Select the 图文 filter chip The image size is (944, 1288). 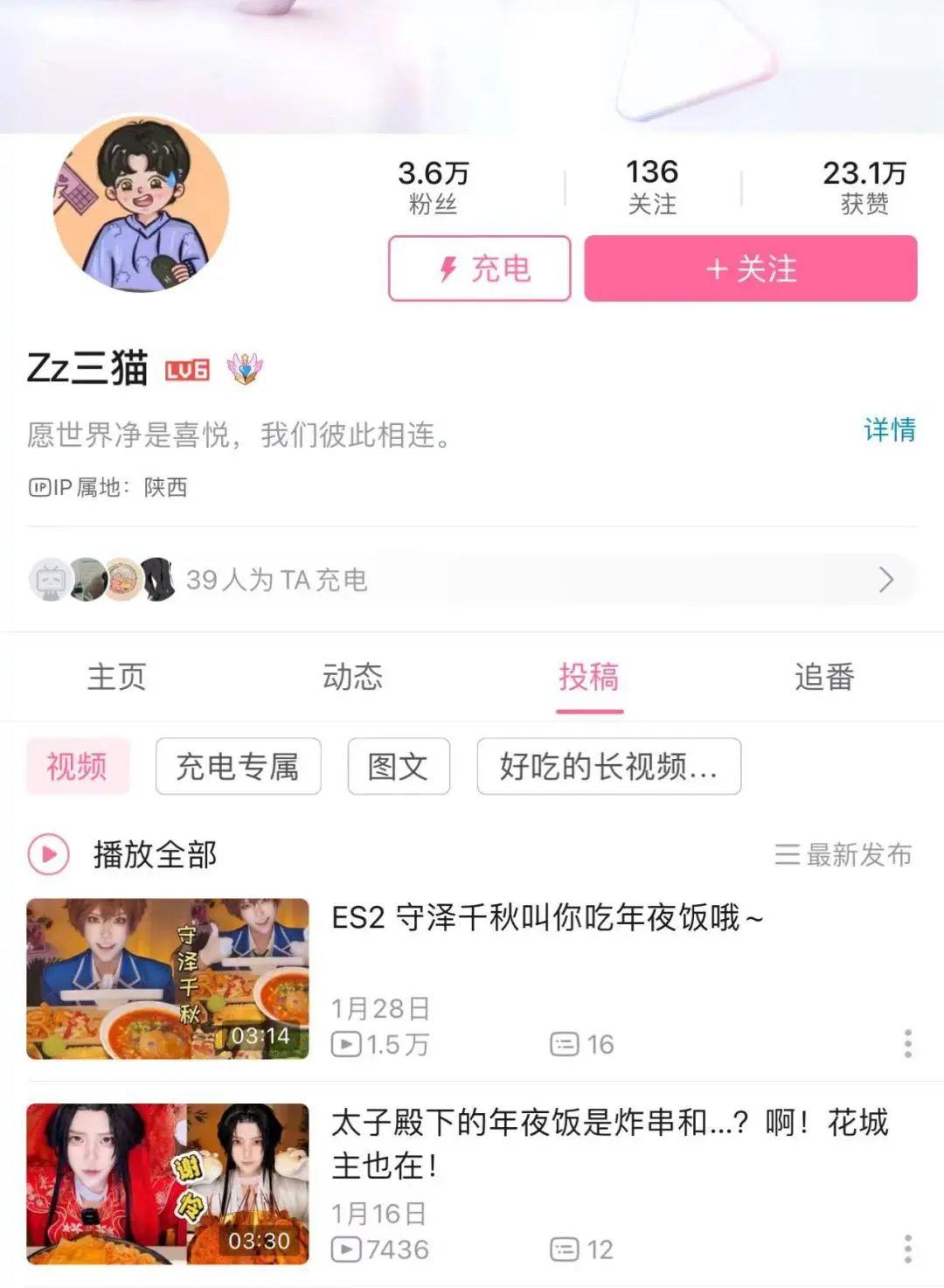coord(399,767)
